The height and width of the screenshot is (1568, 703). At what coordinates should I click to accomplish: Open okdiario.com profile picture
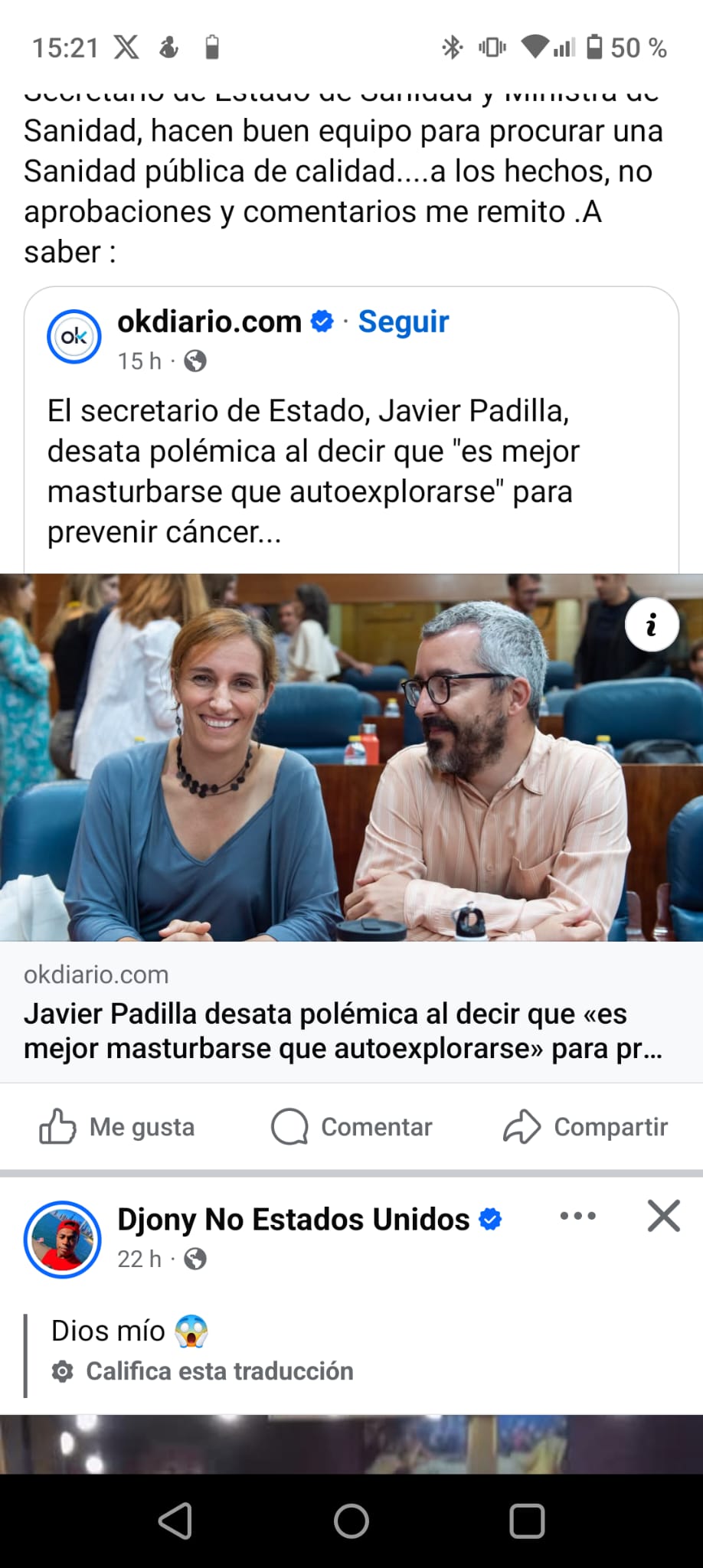[74, 336]
